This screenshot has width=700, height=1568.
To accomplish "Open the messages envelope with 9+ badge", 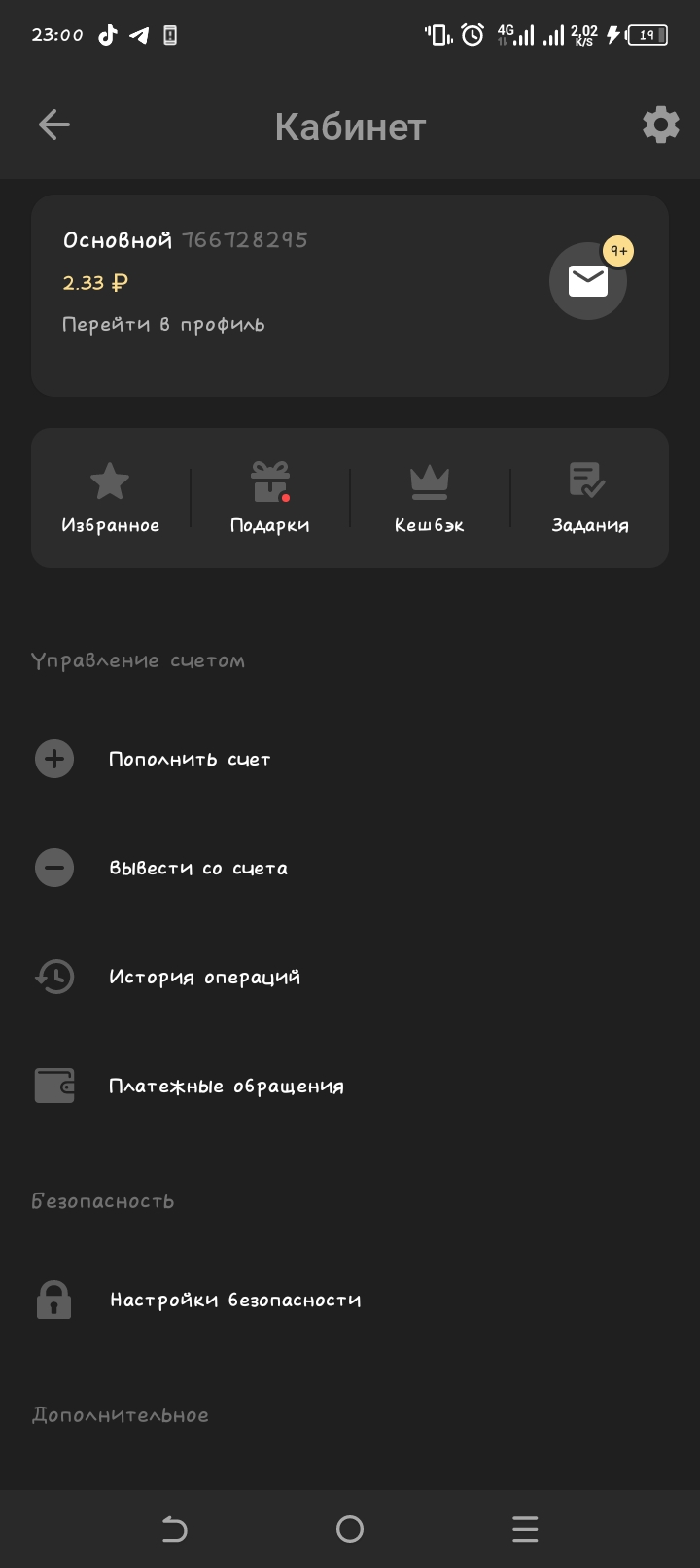I will coord(588,281).
